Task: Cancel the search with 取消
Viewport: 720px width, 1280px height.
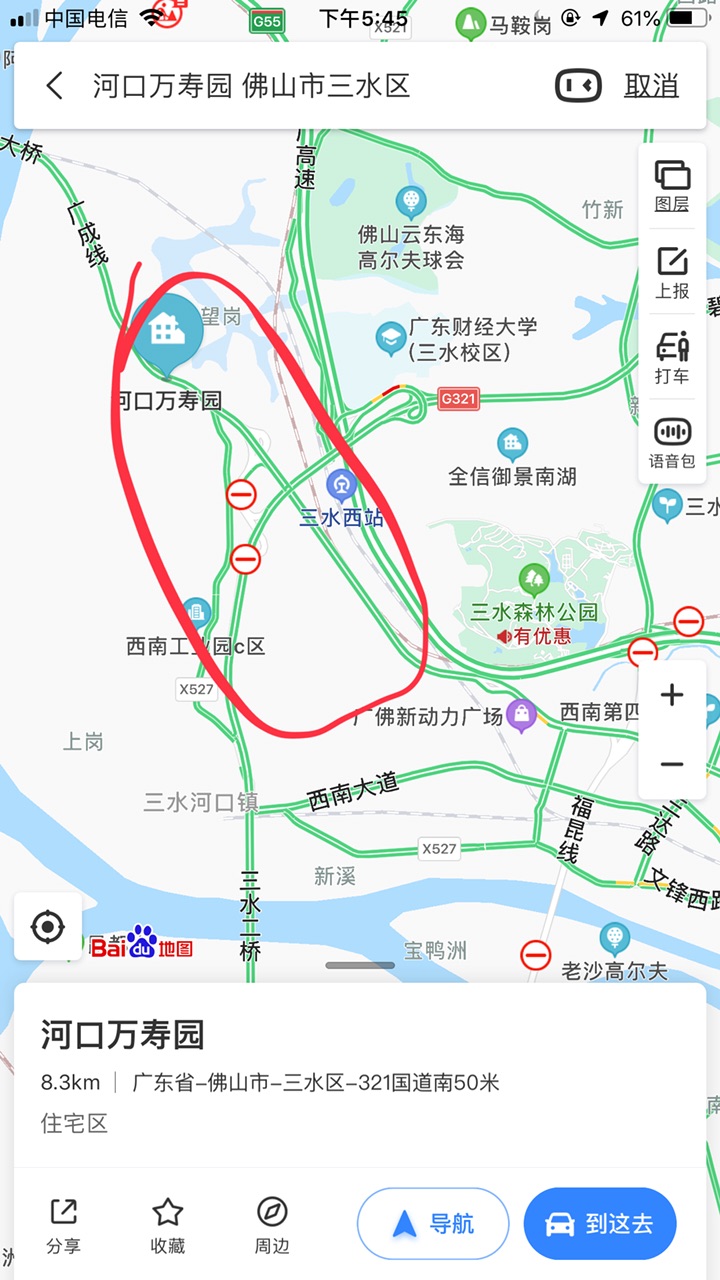Action: tap(651, 86)
